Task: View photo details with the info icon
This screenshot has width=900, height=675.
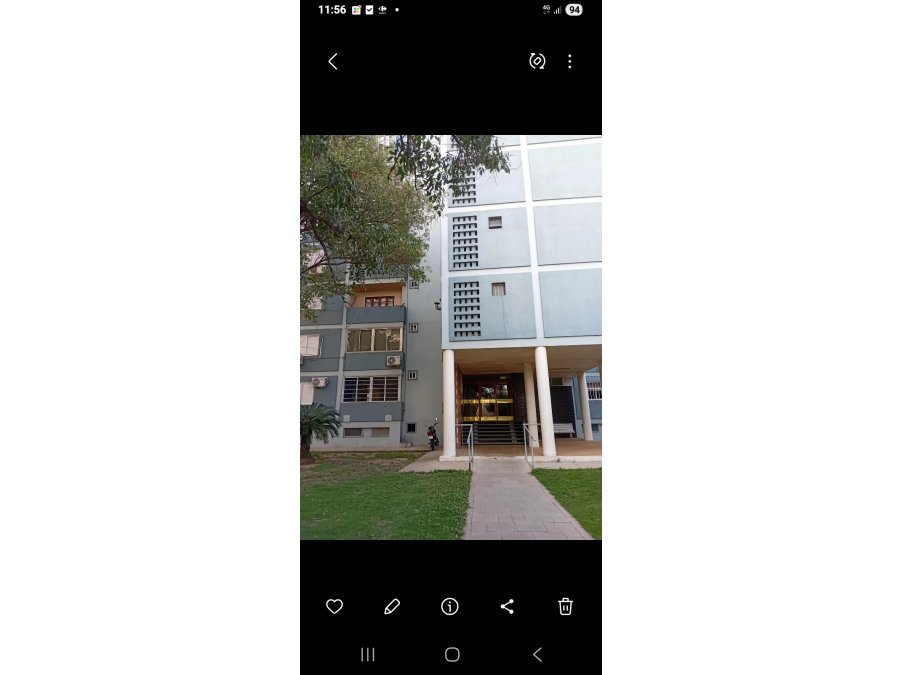Action: tap(450, 606)
